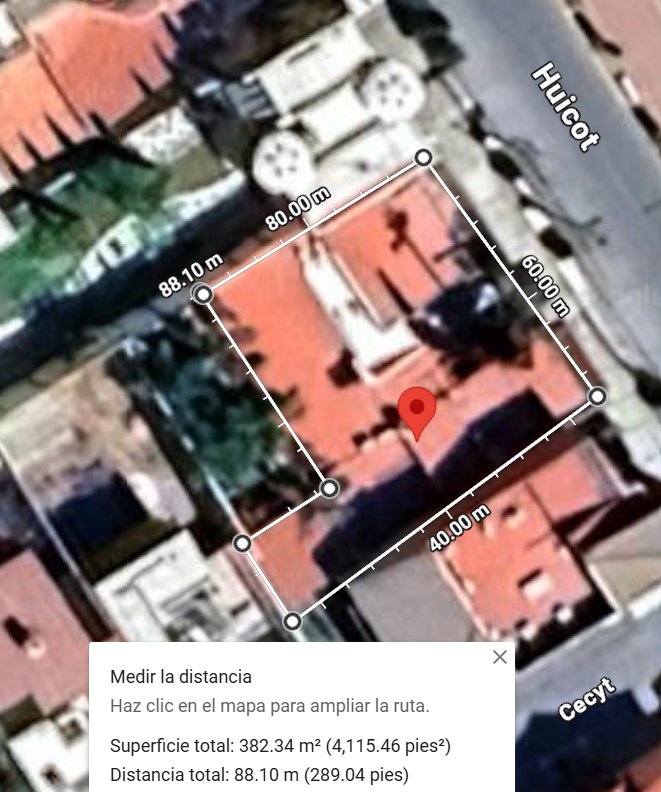The height and width of the screenshot is (792, 661).
Task: Tap the measurement node nearest Huicot street label
Action: pyautogui.click(x=423, y=158)
